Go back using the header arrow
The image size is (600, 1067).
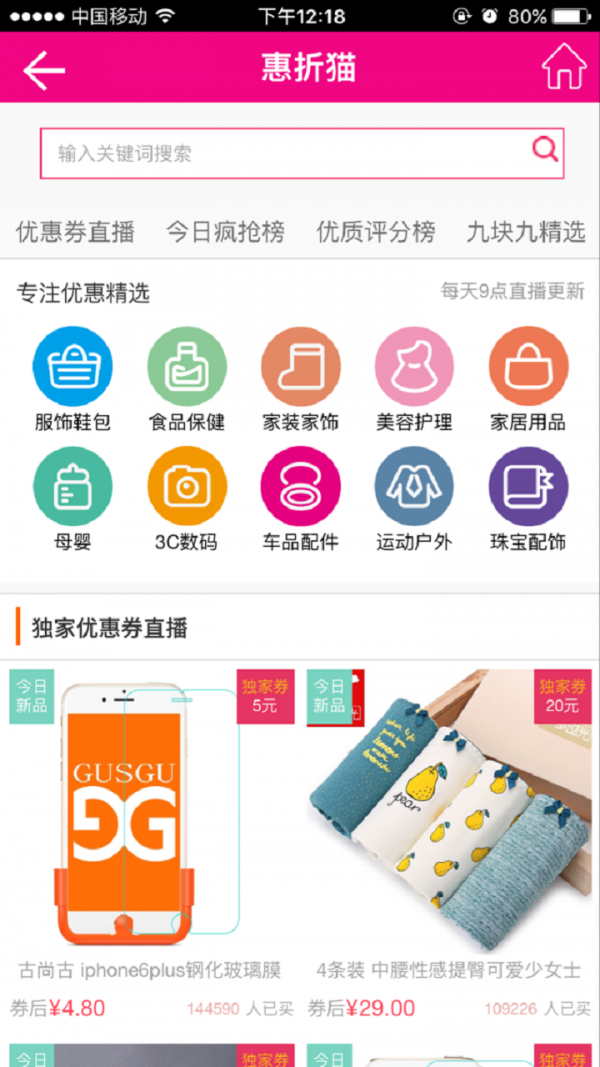tap(44, 69)
